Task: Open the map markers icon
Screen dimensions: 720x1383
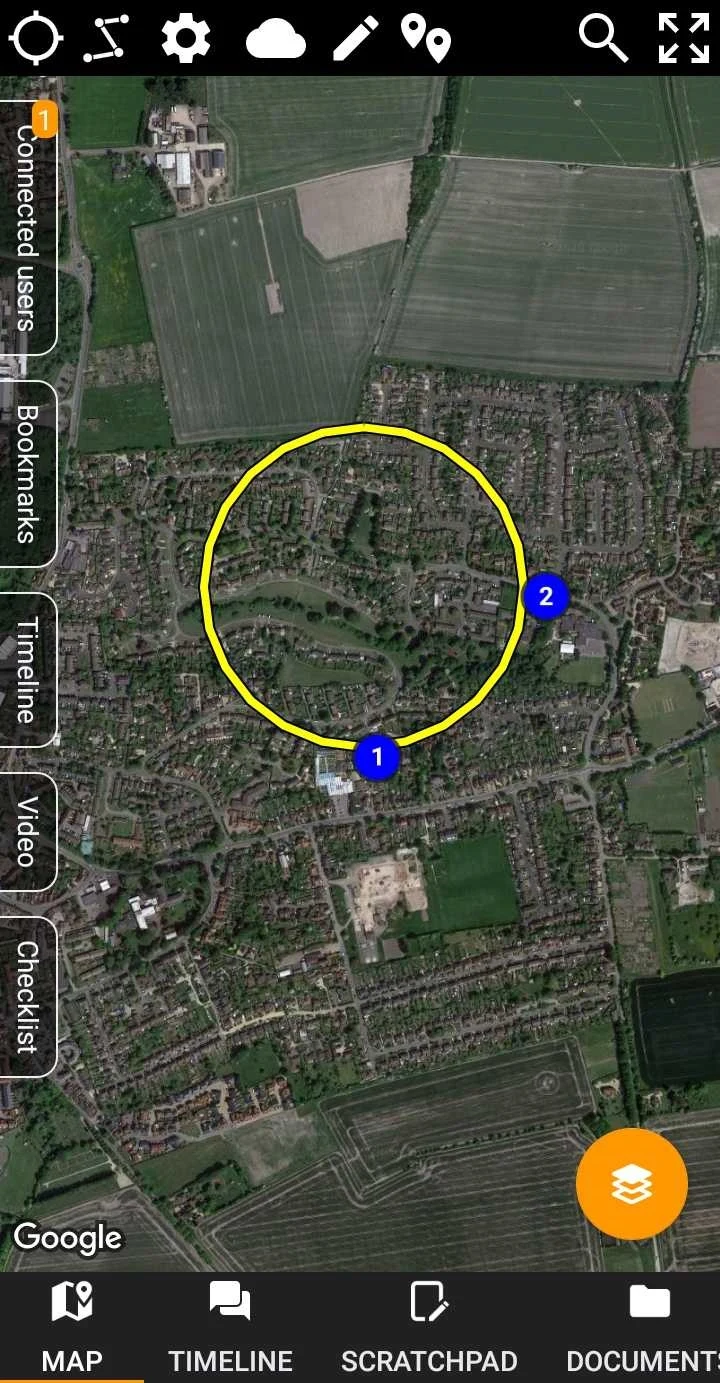Action: [426, 38]
